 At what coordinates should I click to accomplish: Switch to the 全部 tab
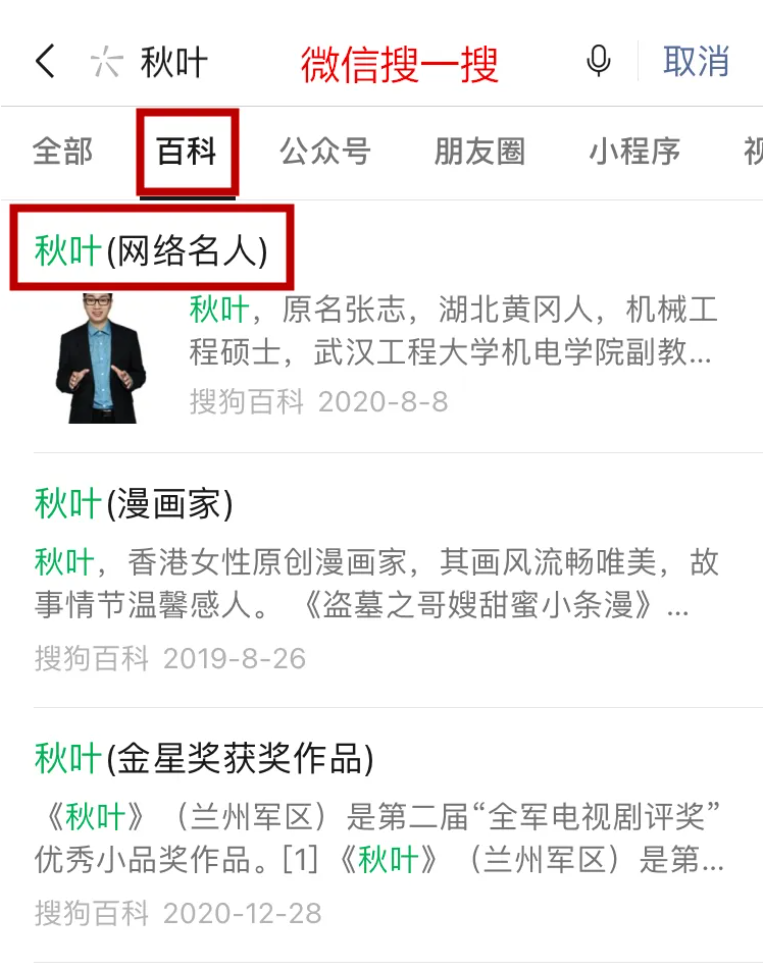click(62, 152)
